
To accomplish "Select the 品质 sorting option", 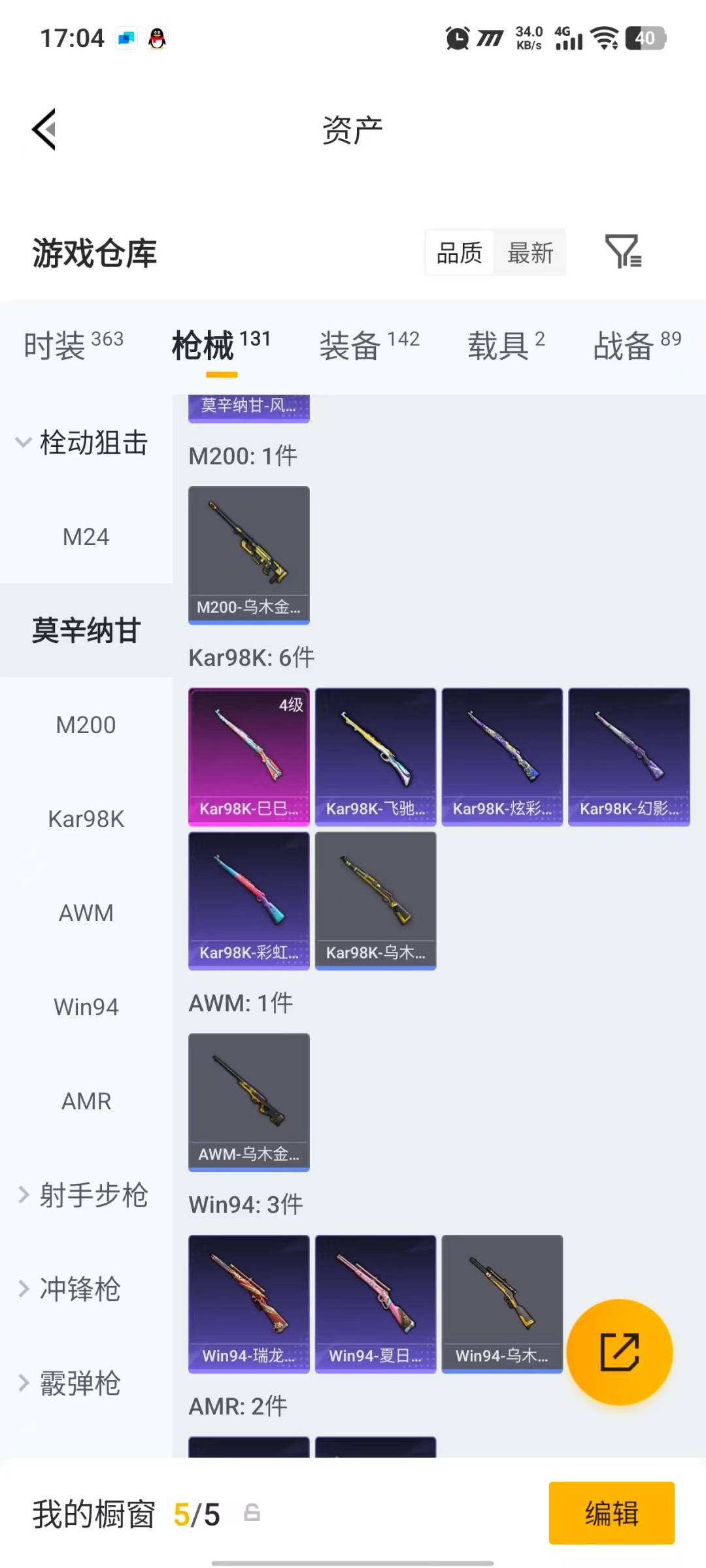I will (x=460, y=253).
